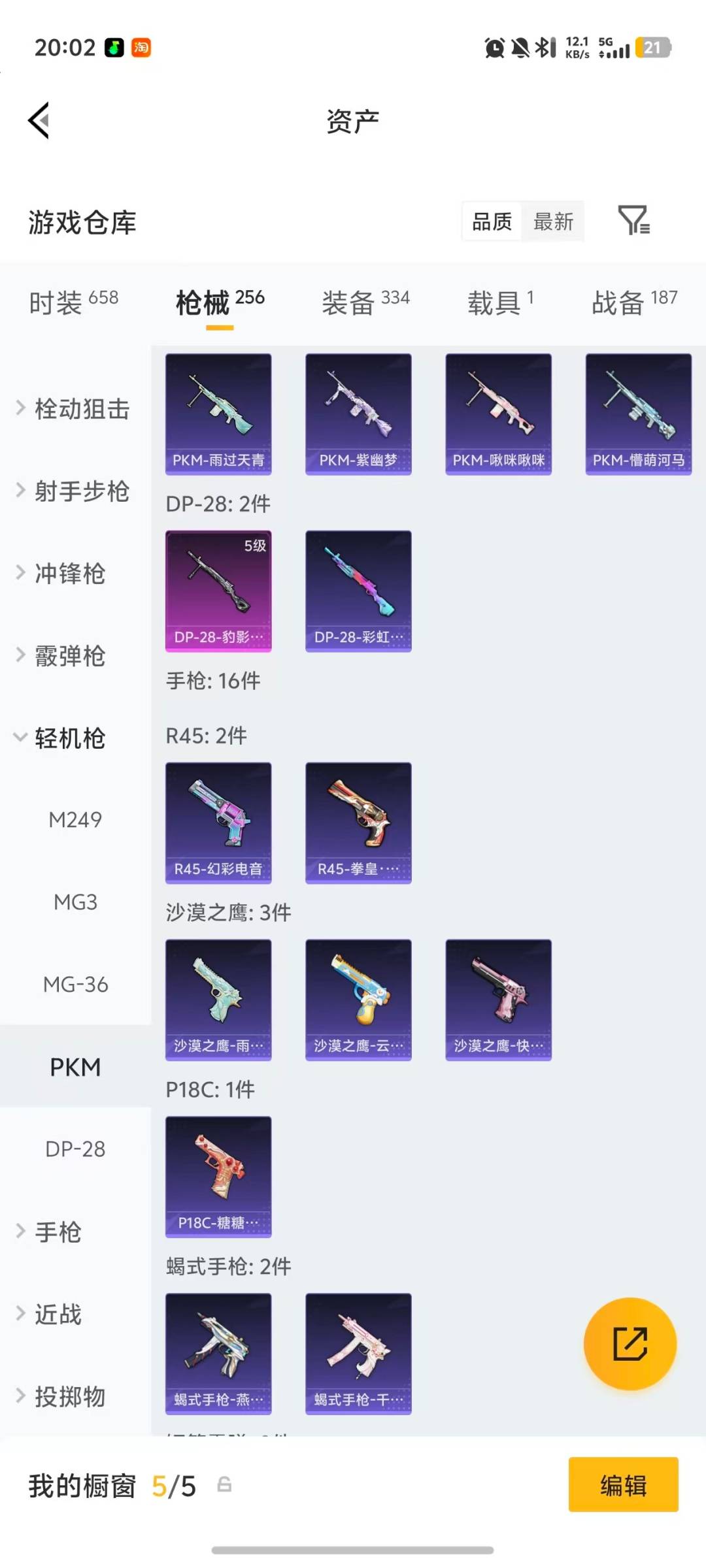Select the PKM category in sidebar

coord(75,1066)
